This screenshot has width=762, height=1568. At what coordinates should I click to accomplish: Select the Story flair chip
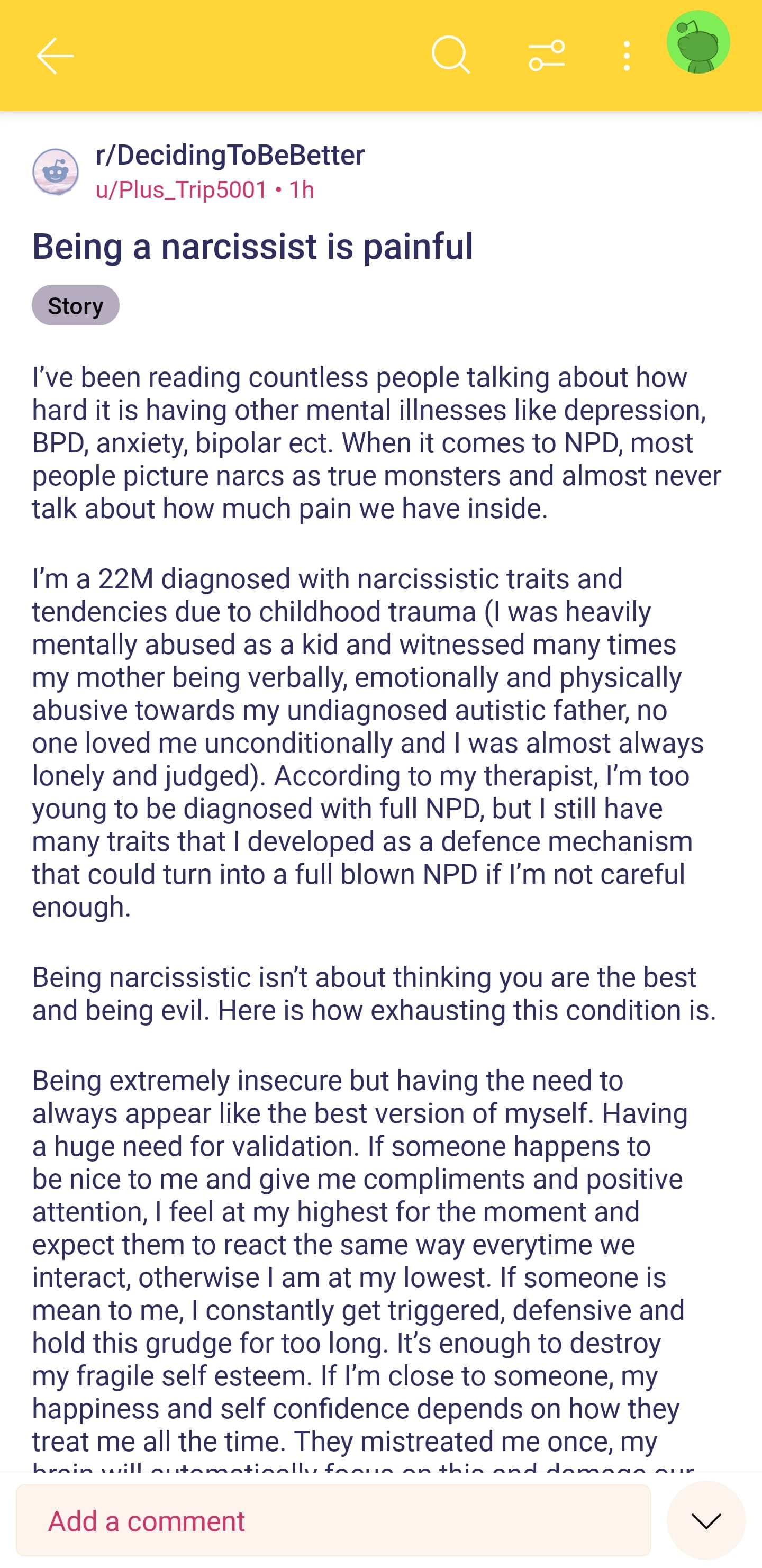coord(76,305)
